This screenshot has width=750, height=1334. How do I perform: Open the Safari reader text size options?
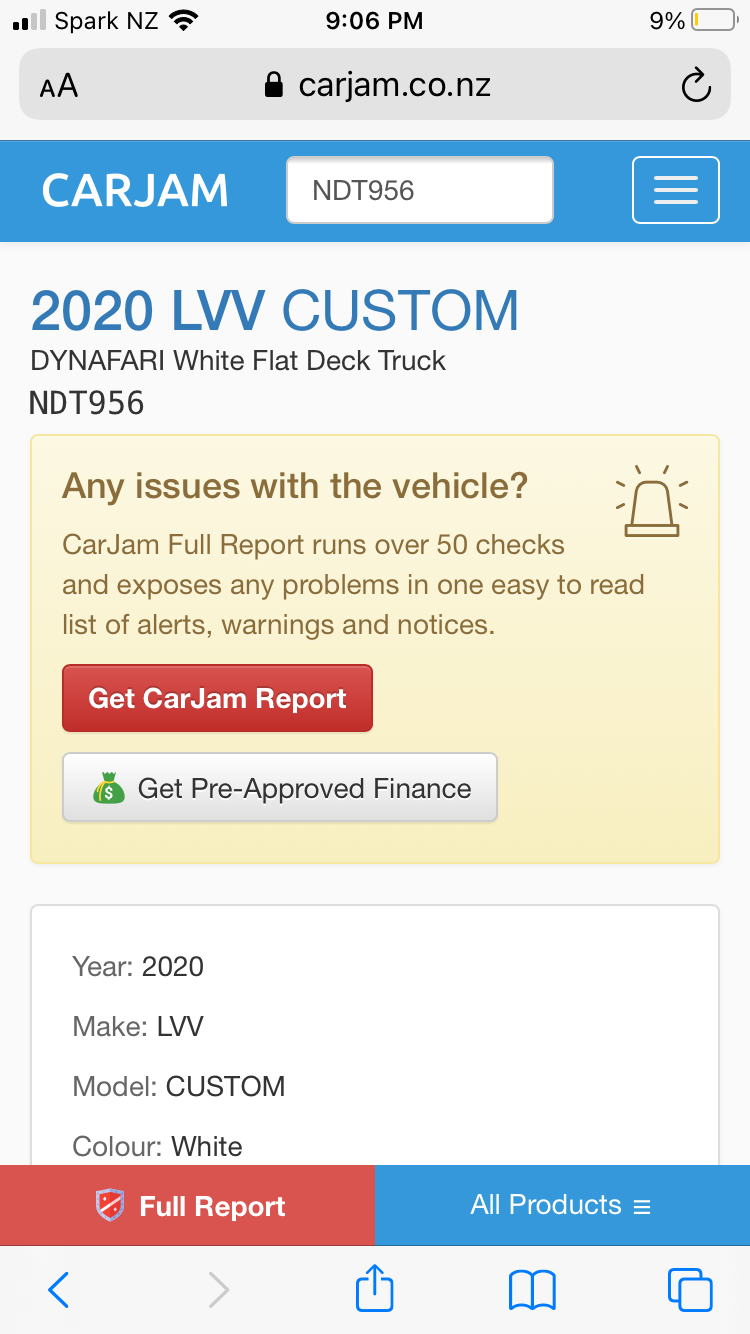pyautogui.click(x=59, y=86)
